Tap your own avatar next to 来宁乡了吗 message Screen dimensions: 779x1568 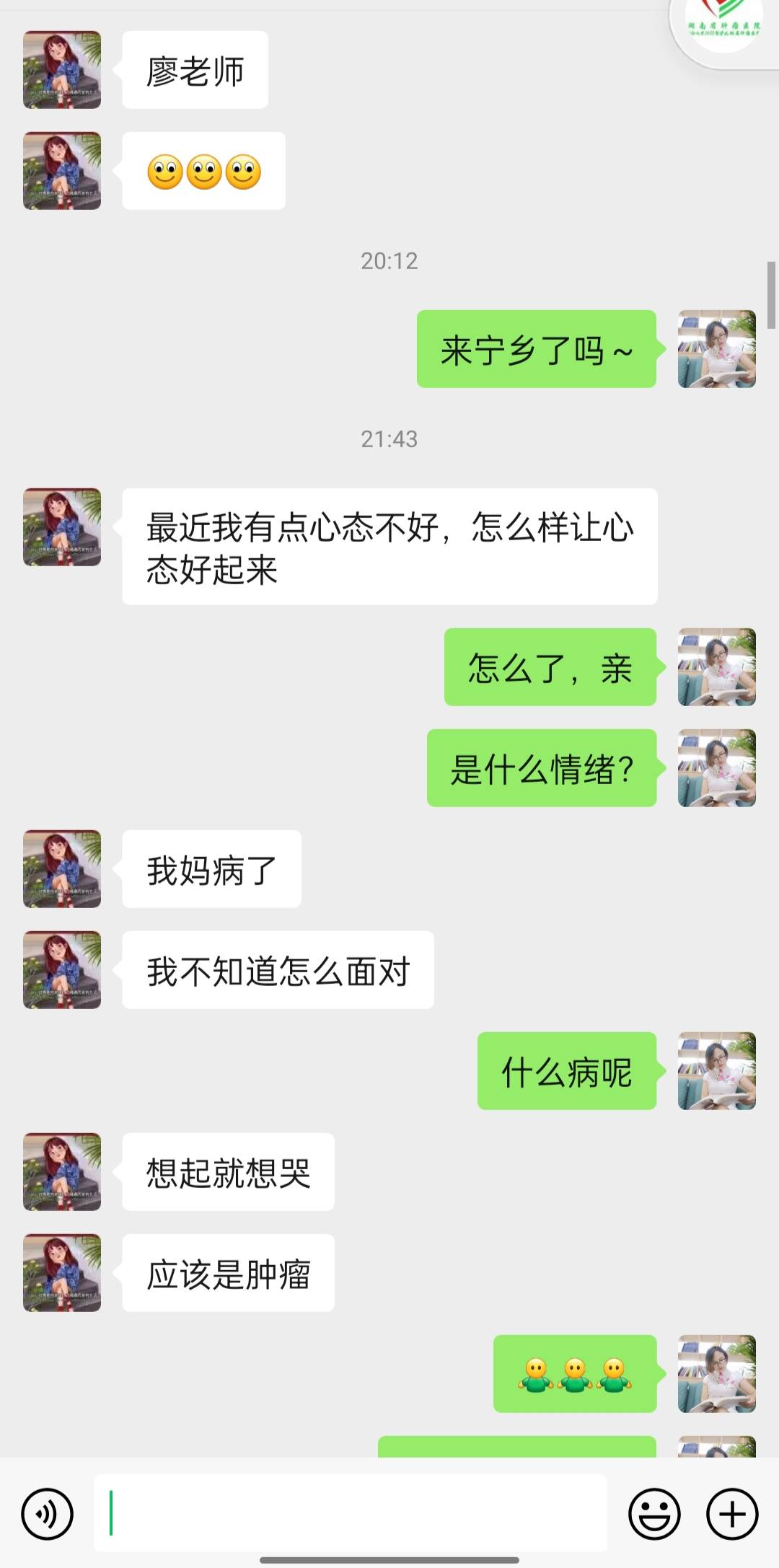click(x=717, y=348)
